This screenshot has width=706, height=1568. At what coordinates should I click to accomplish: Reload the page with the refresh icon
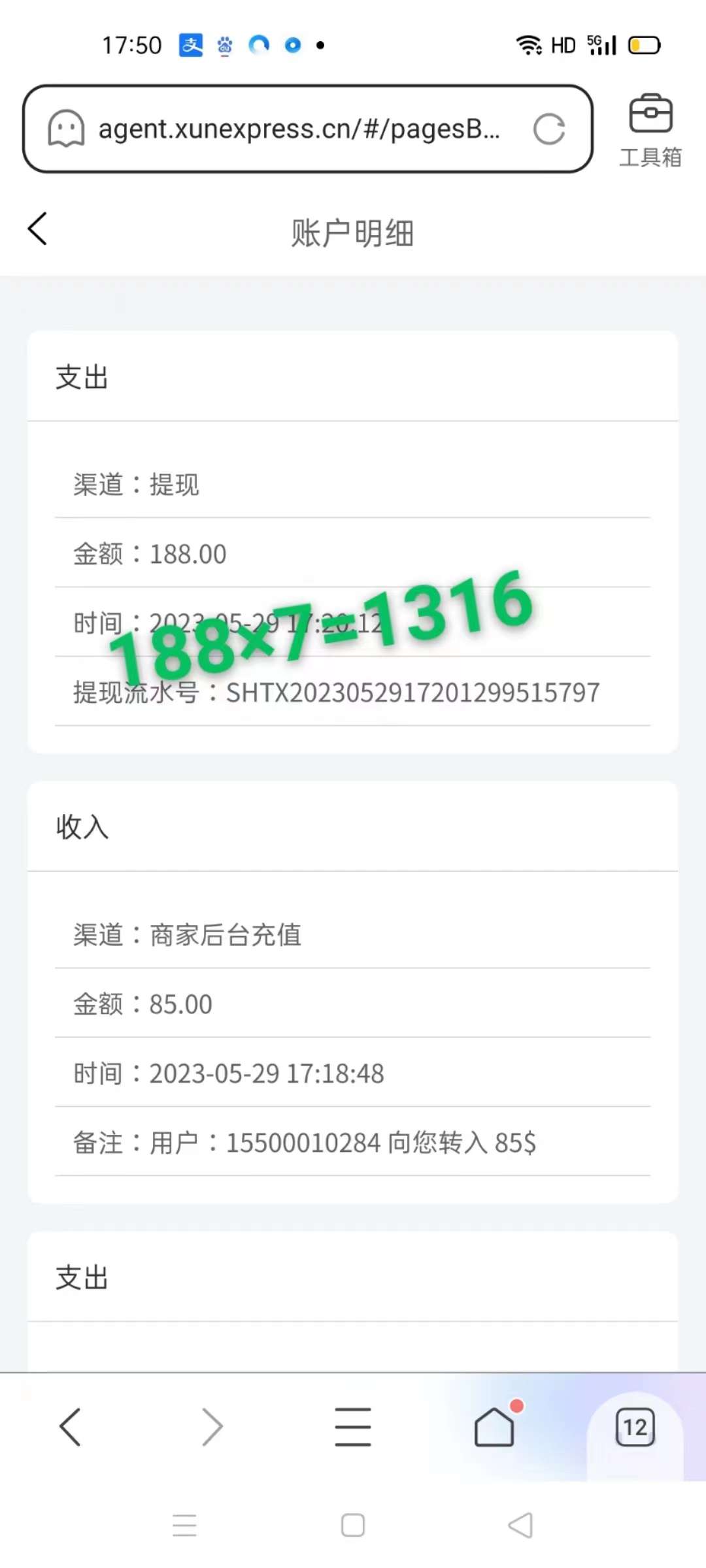pyautogui.click(x=548, y=129)
